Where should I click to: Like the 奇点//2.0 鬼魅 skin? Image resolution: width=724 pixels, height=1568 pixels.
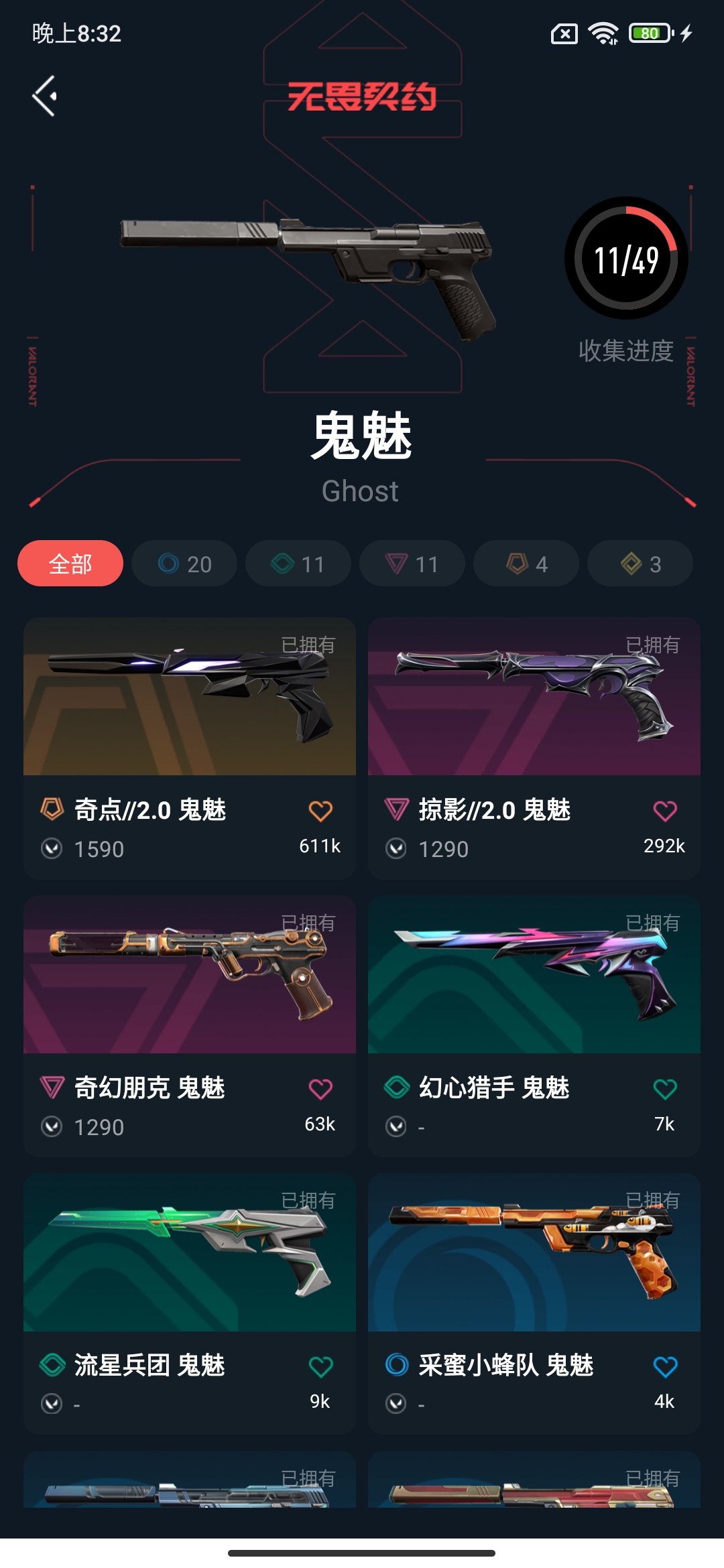click(x=320, y=811)
